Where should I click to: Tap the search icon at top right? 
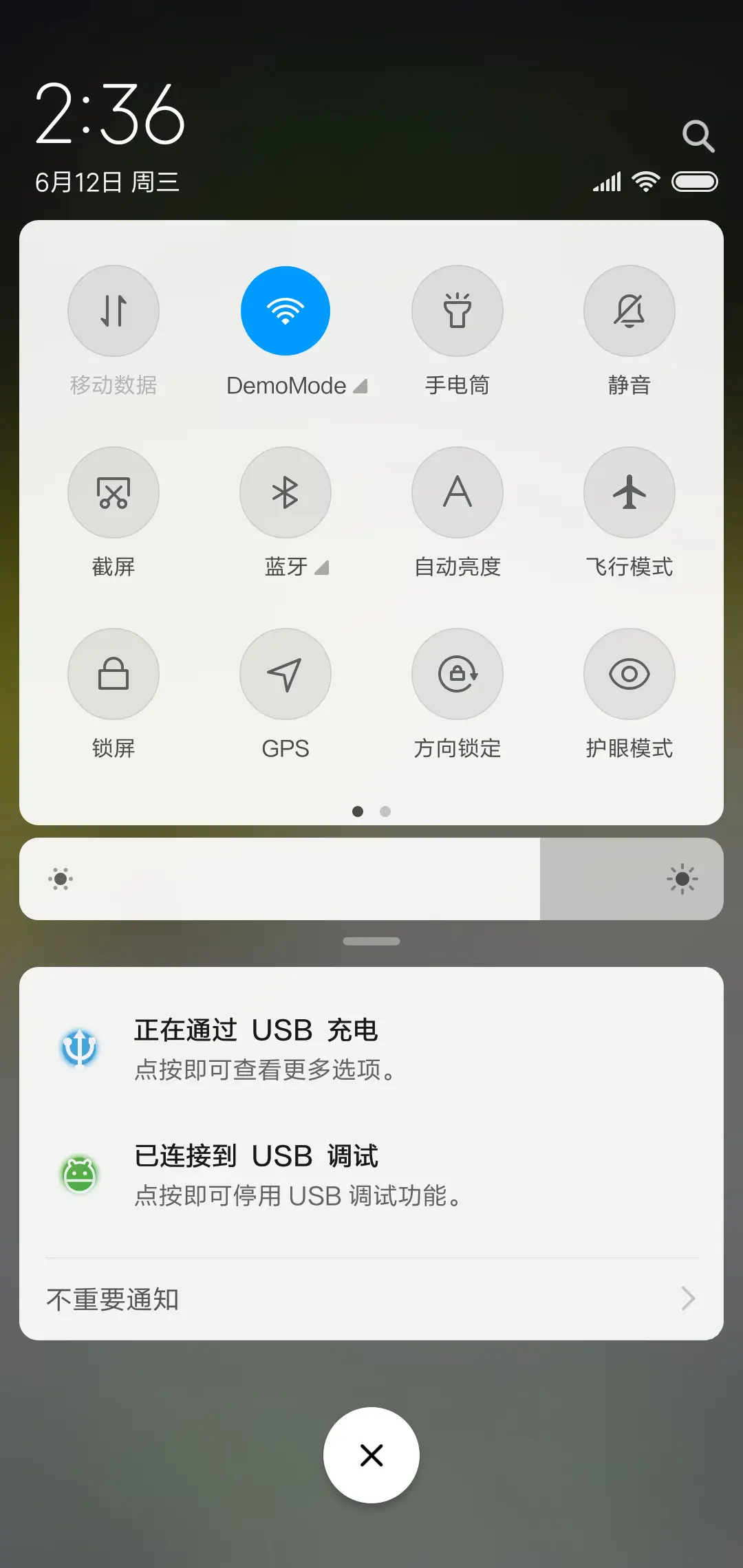coord(699,135)
